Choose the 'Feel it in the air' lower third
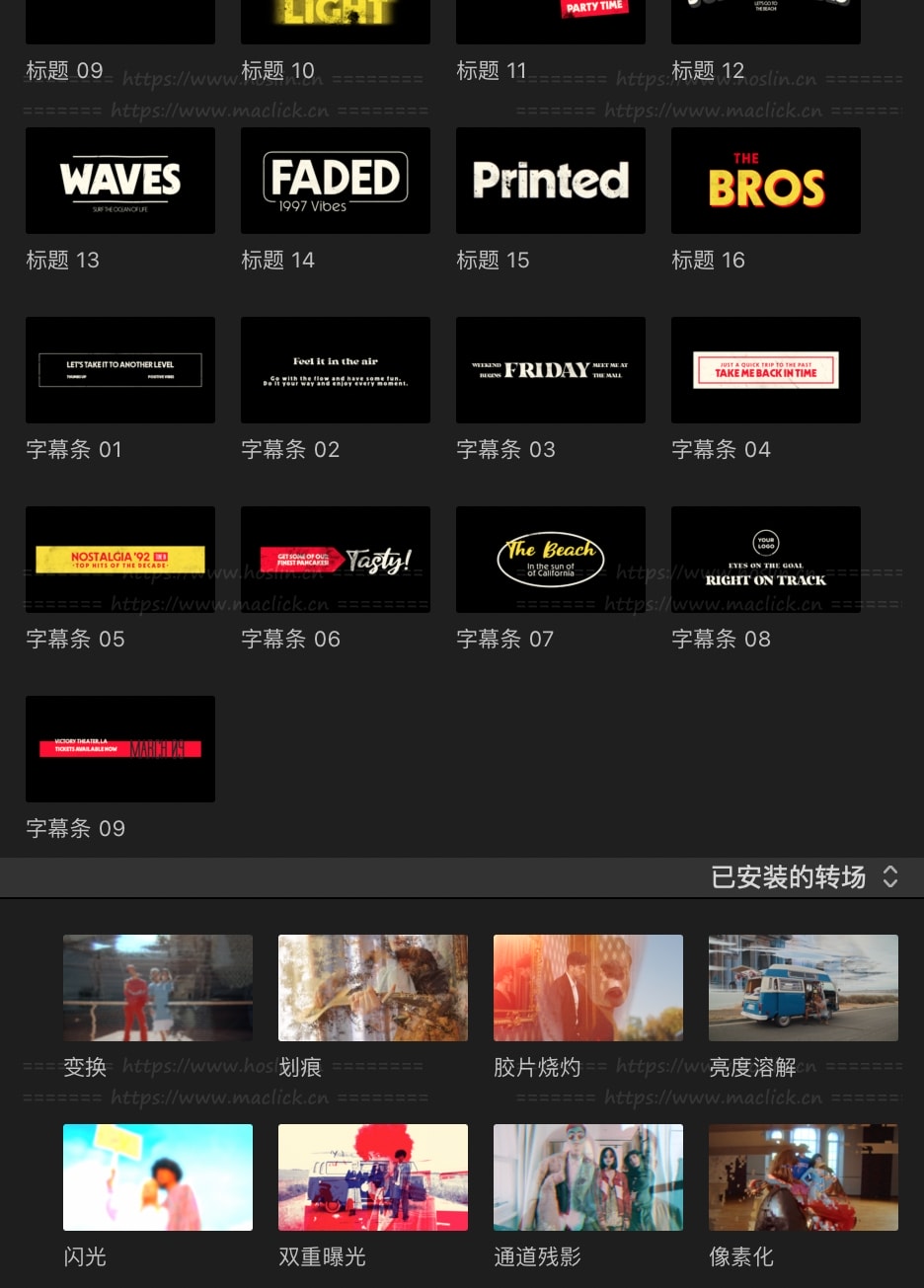This screenshot has width=924, height=1288. [x=335, y=369]
